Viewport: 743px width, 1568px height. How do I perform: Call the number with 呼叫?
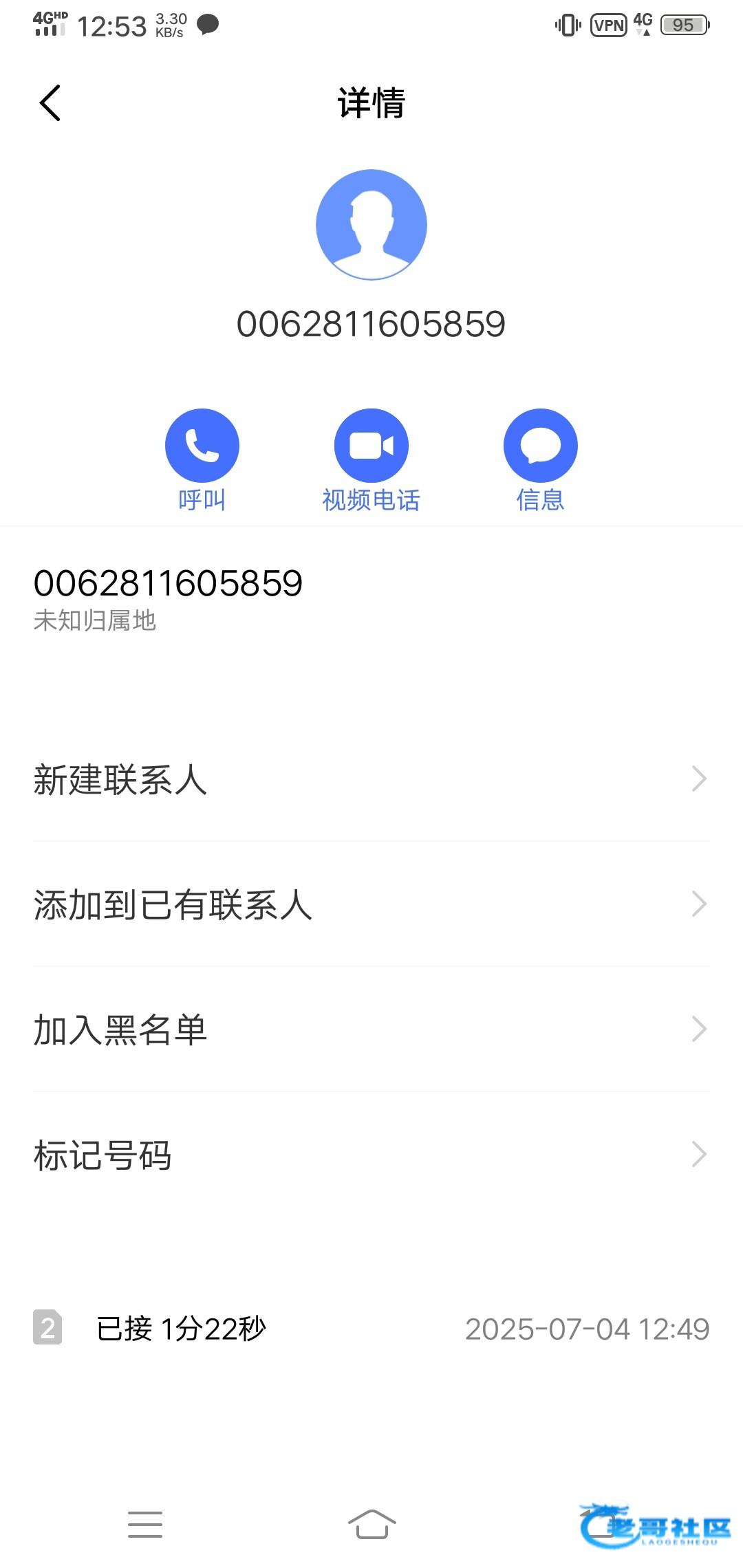coord(202,446)
